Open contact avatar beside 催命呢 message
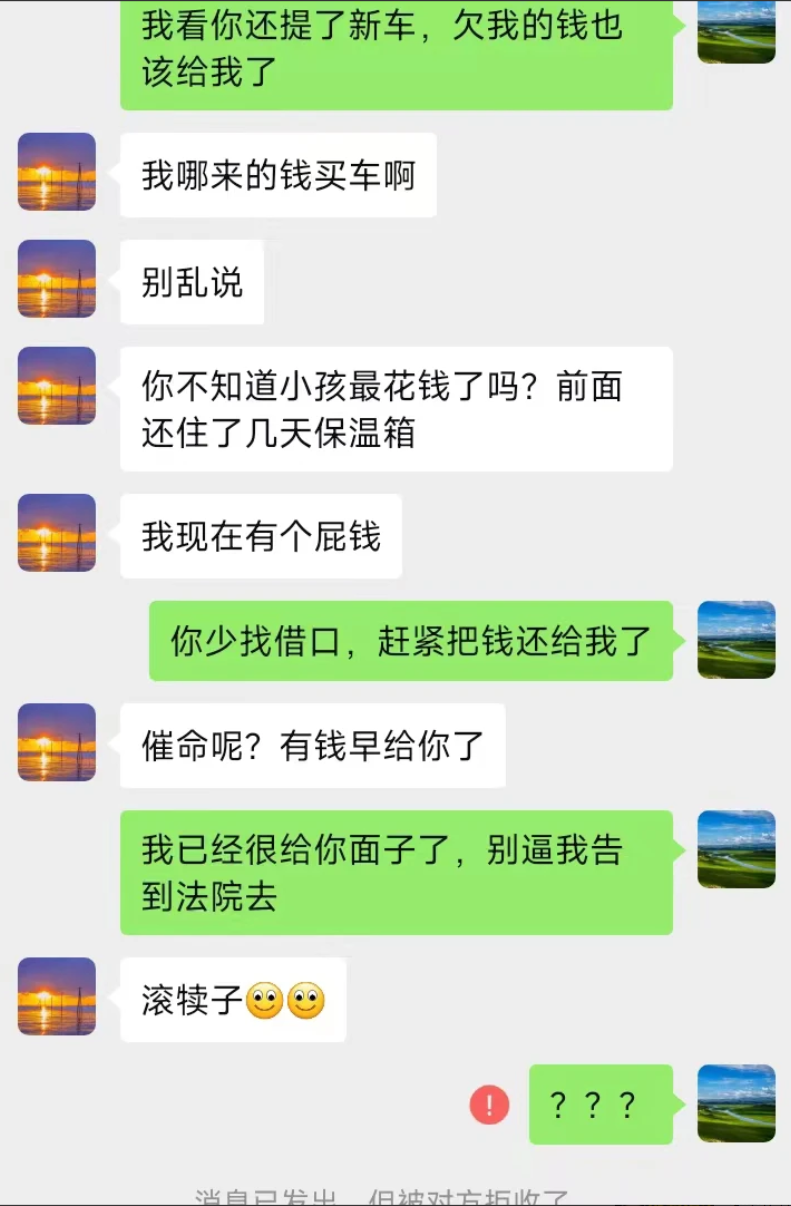 point(57,742)
